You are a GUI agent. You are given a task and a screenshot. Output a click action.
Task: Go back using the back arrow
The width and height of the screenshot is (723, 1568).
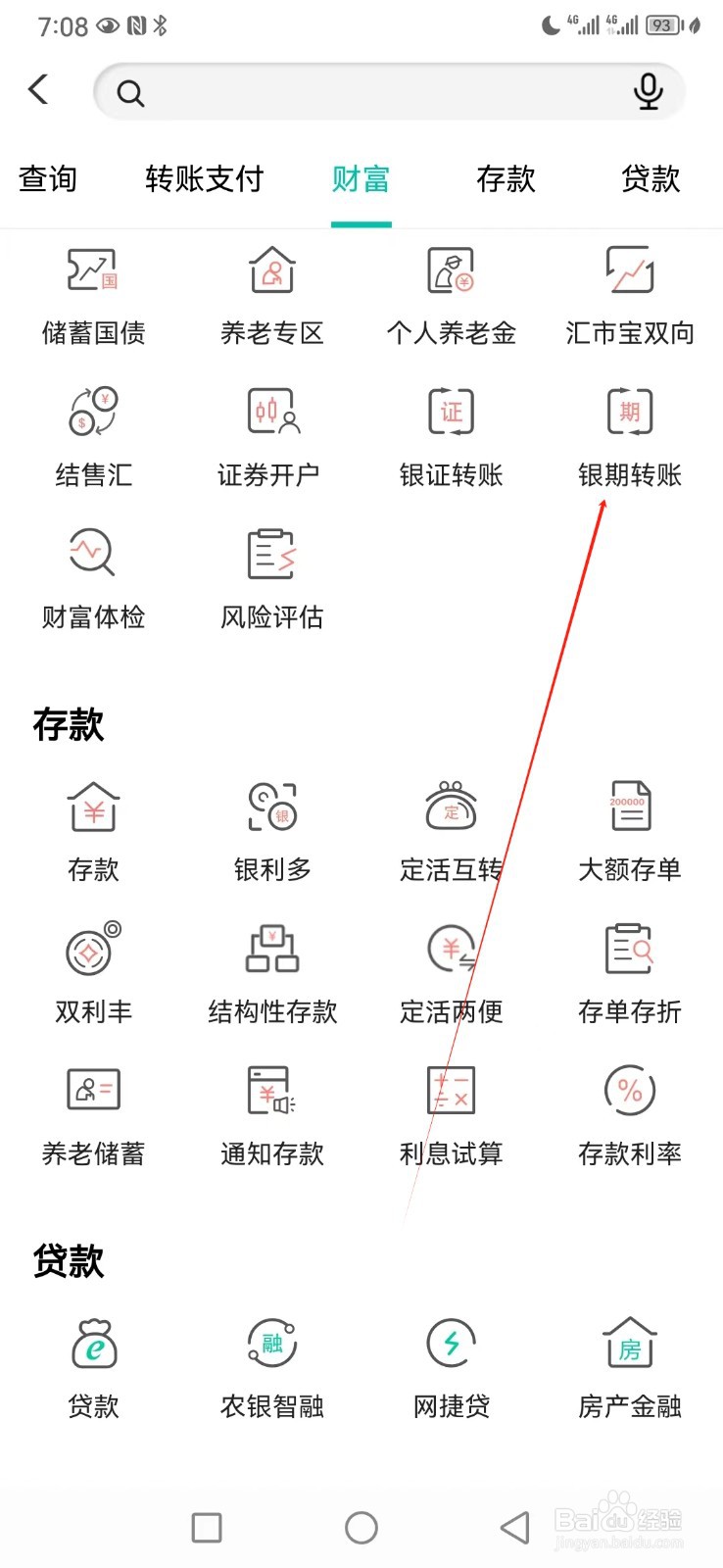coord(39,88)
